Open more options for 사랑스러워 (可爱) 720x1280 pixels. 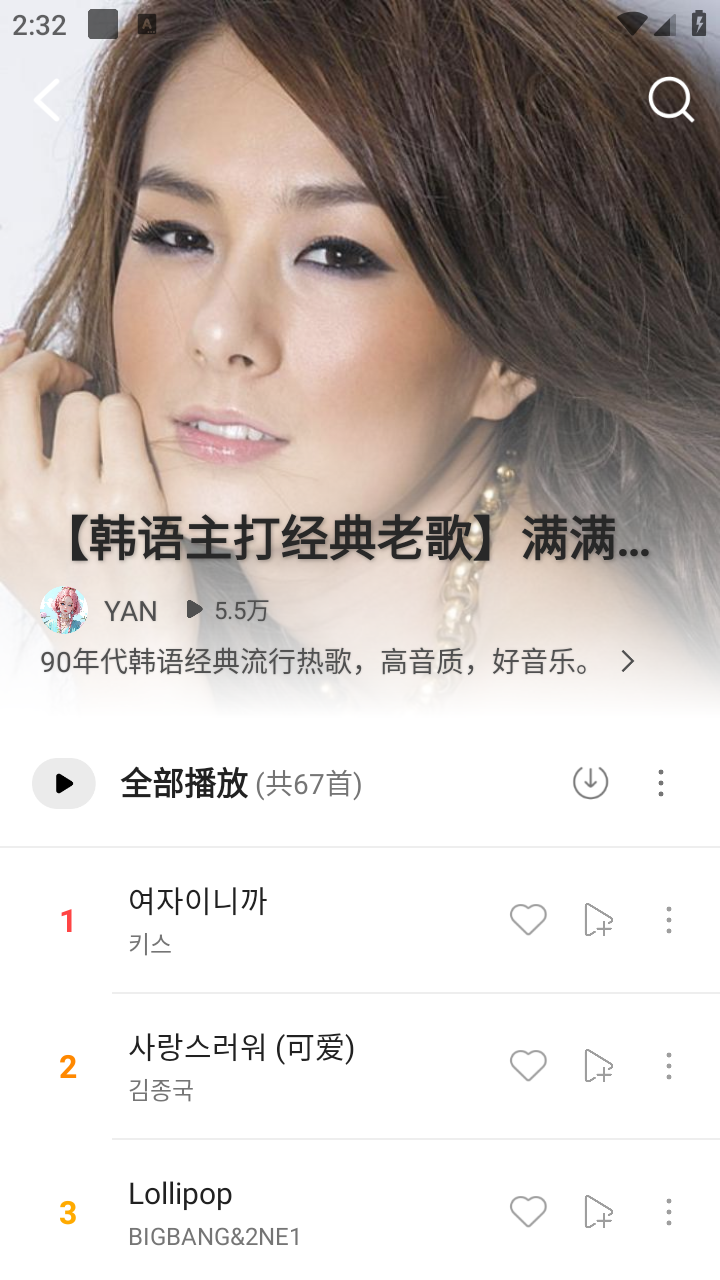click(x=668, y=1066)
